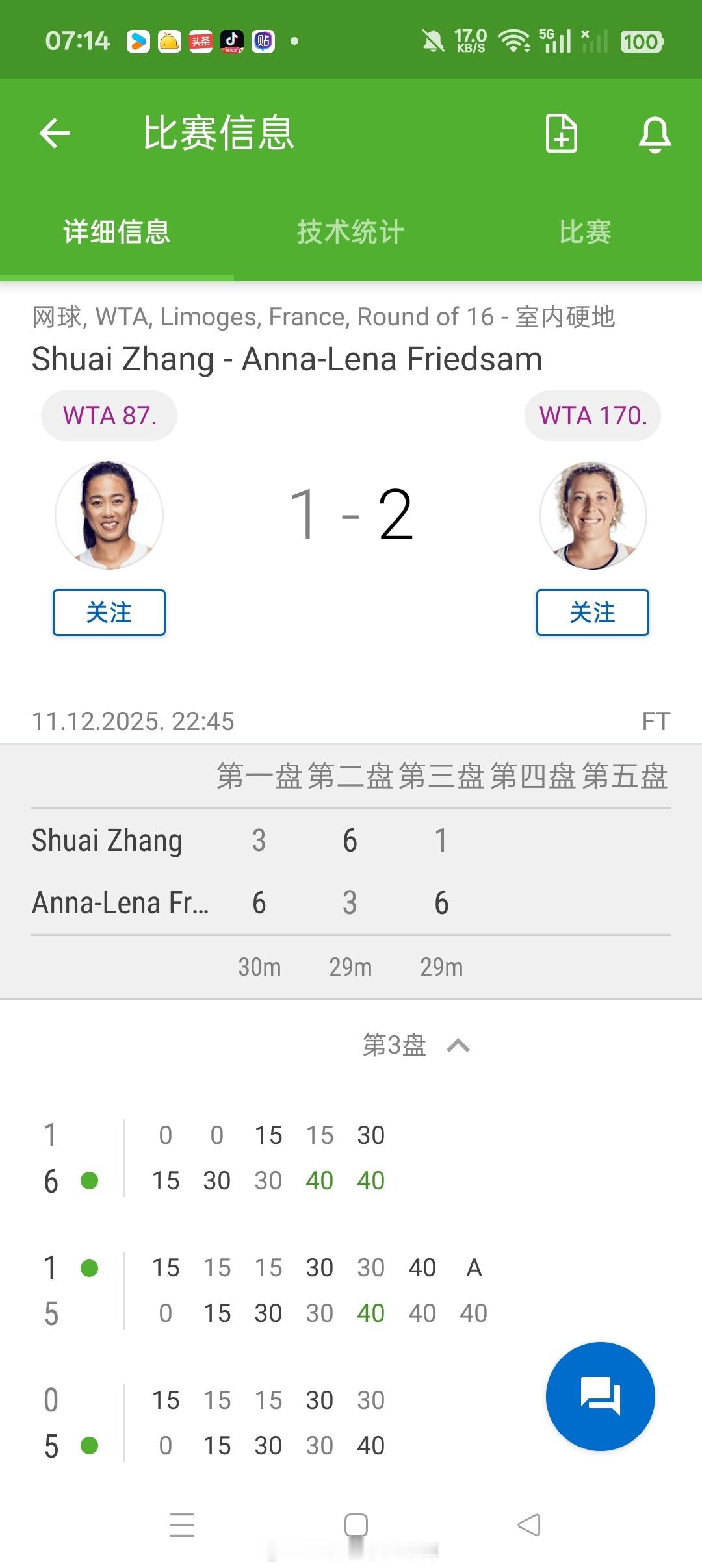Tap the WTA 170 ranking badge

(591, 414)
